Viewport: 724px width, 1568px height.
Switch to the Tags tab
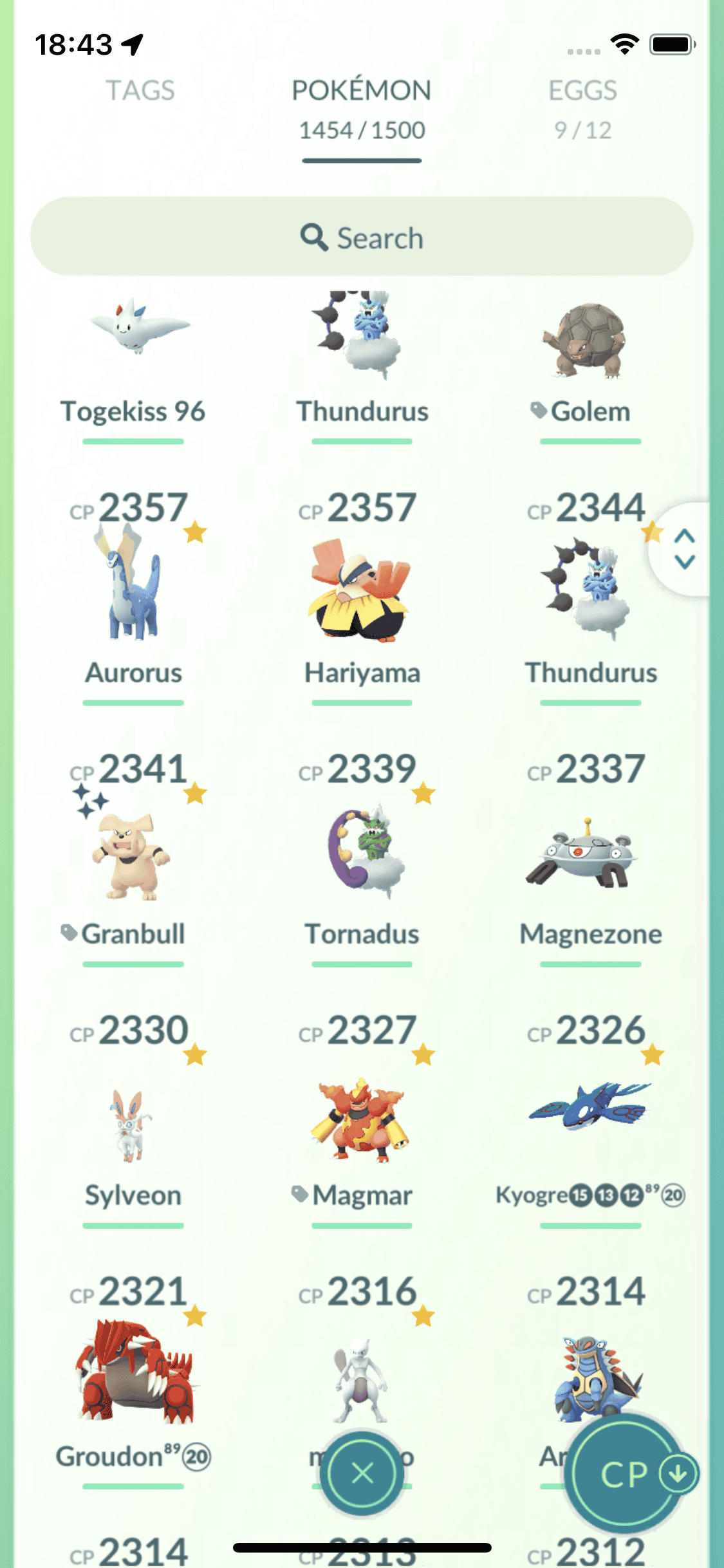point(140,91)
